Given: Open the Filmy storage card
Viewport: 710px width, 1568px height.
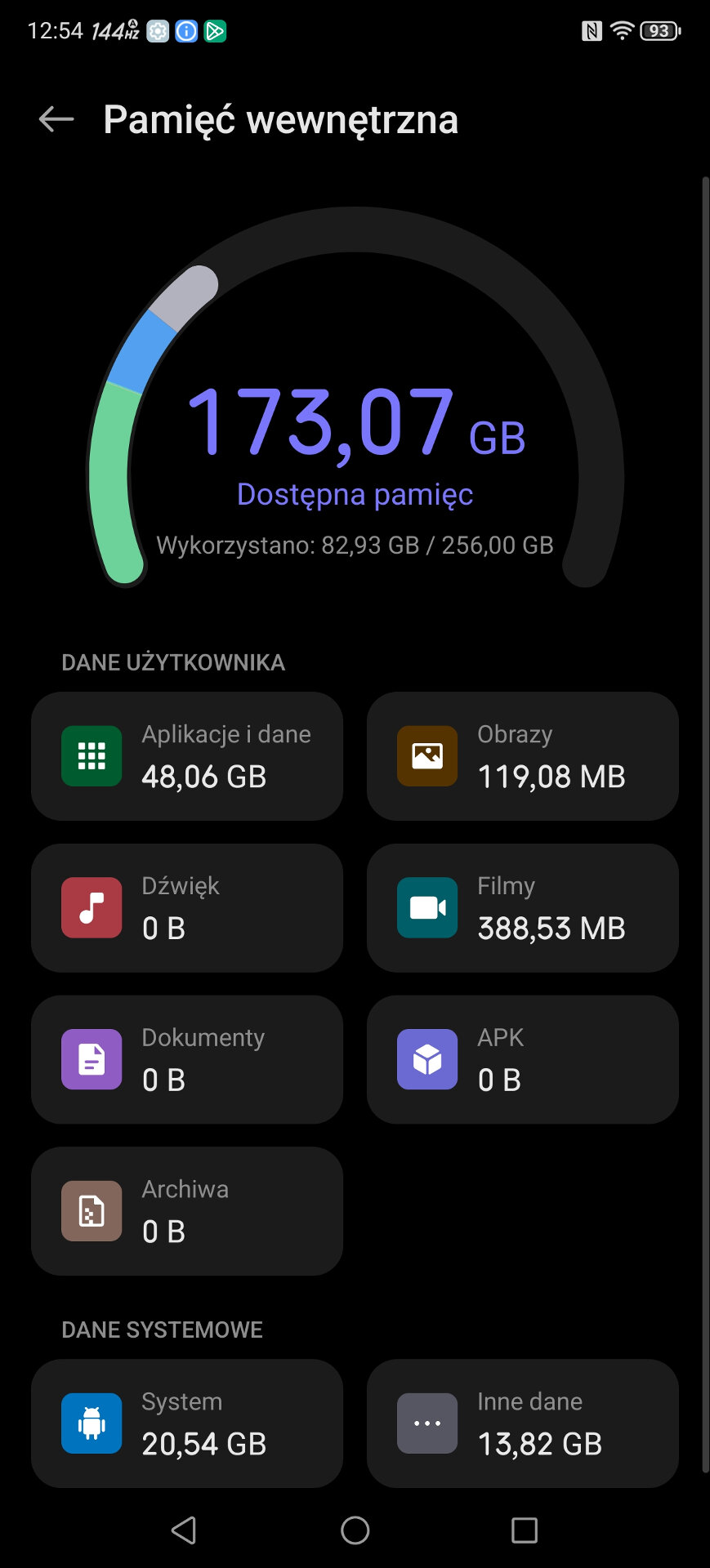Looking at the screenshot, I should (523, 908).
